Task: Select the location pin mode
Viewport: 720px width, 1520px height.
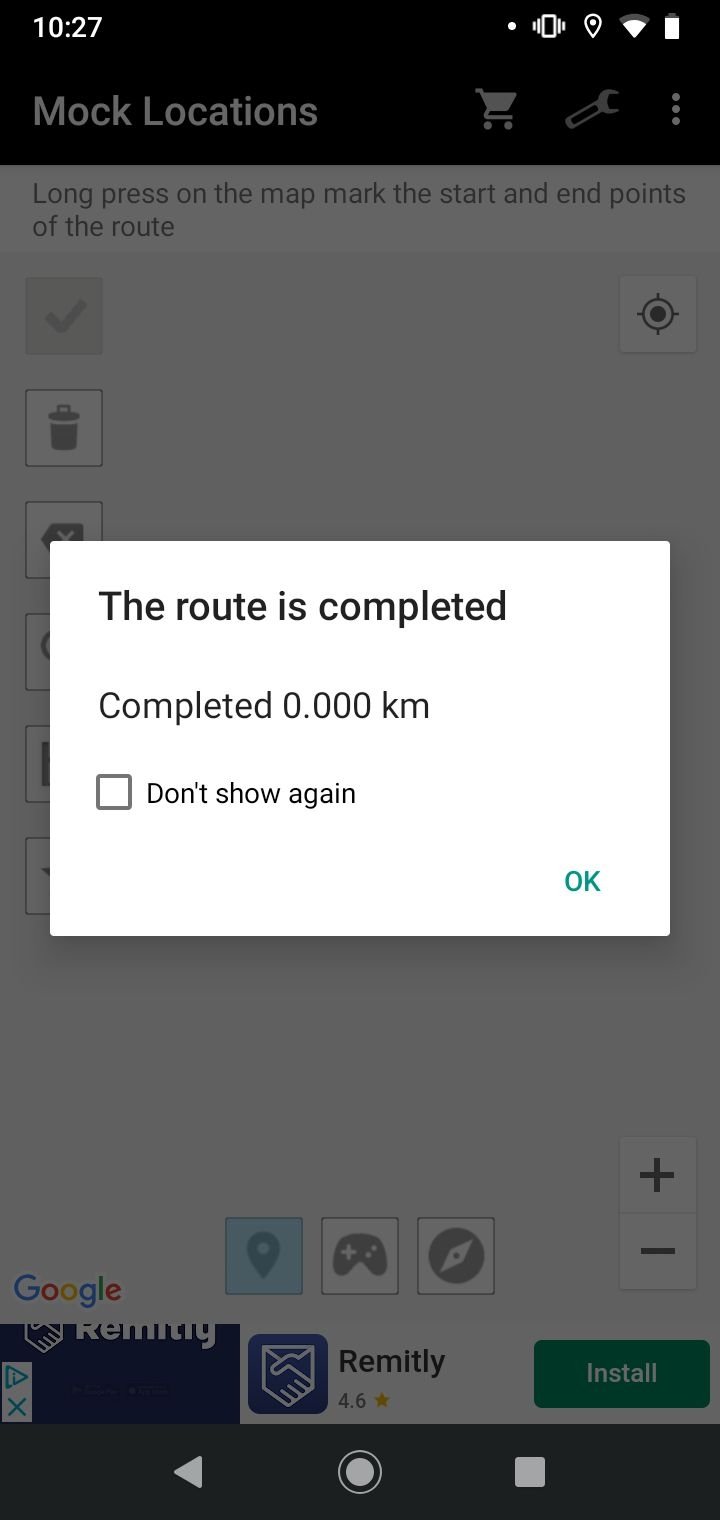Action: tap(264, 1256)
